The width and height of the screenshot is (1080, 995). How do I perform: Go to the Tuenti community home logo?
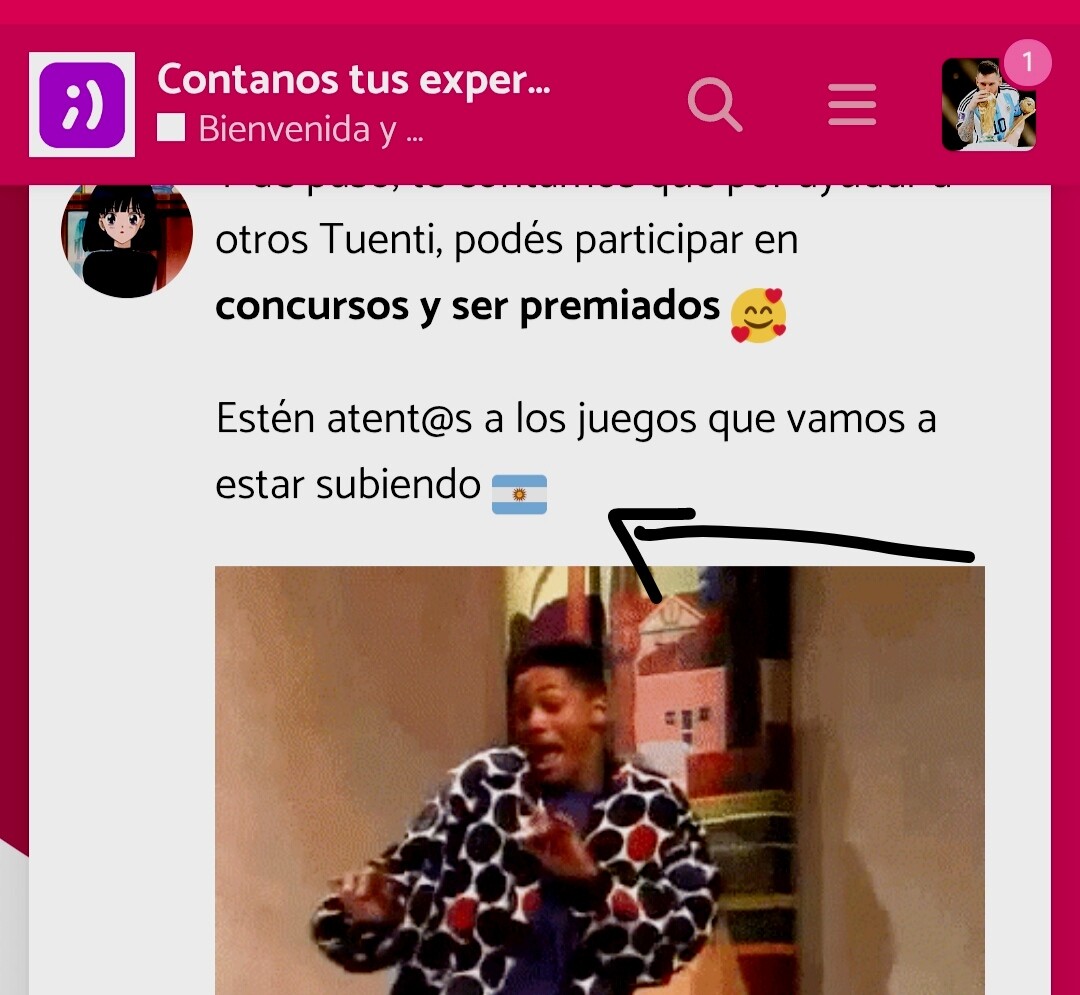coord(82,105)
